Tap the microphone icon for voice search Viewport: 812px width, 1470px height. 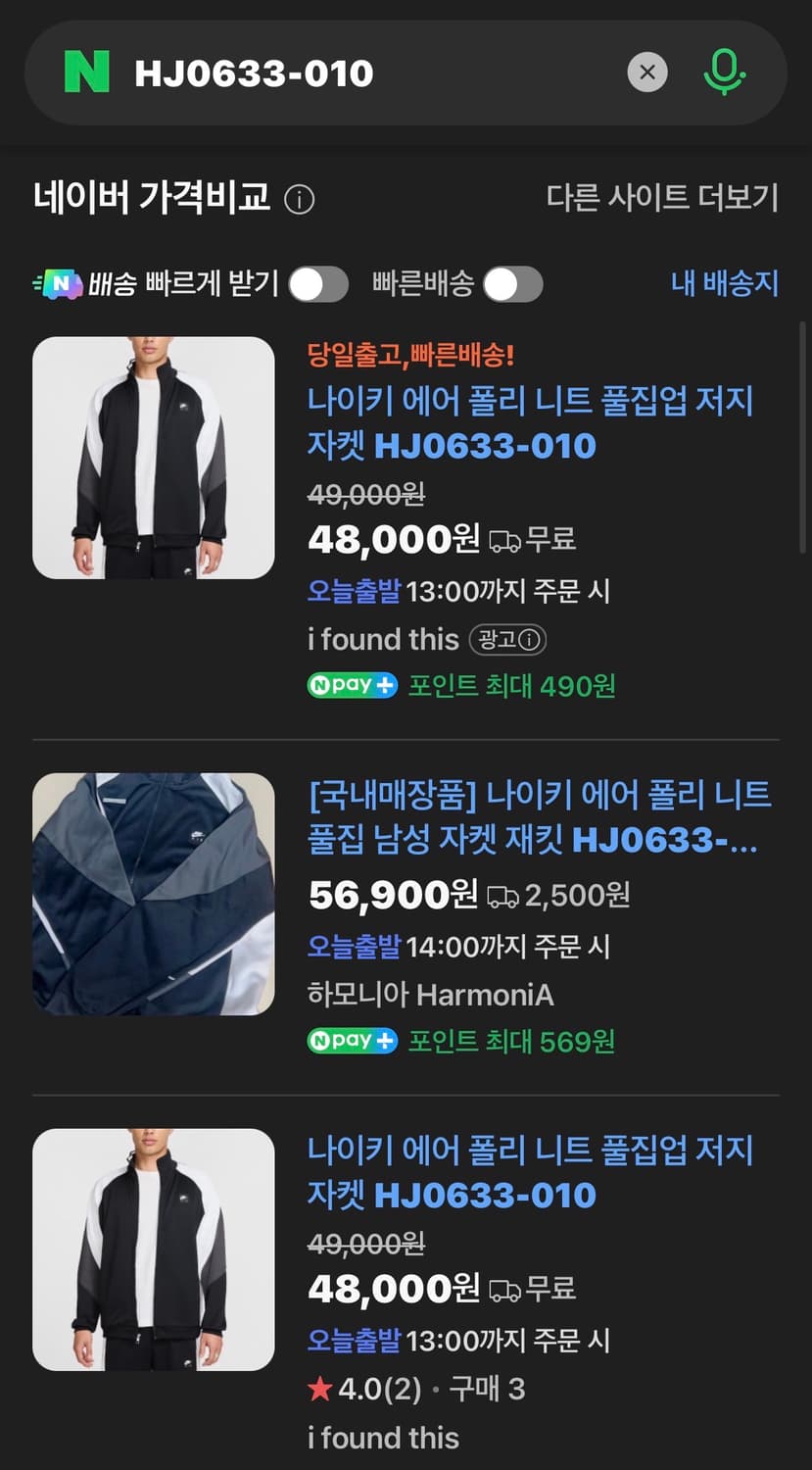723,73
